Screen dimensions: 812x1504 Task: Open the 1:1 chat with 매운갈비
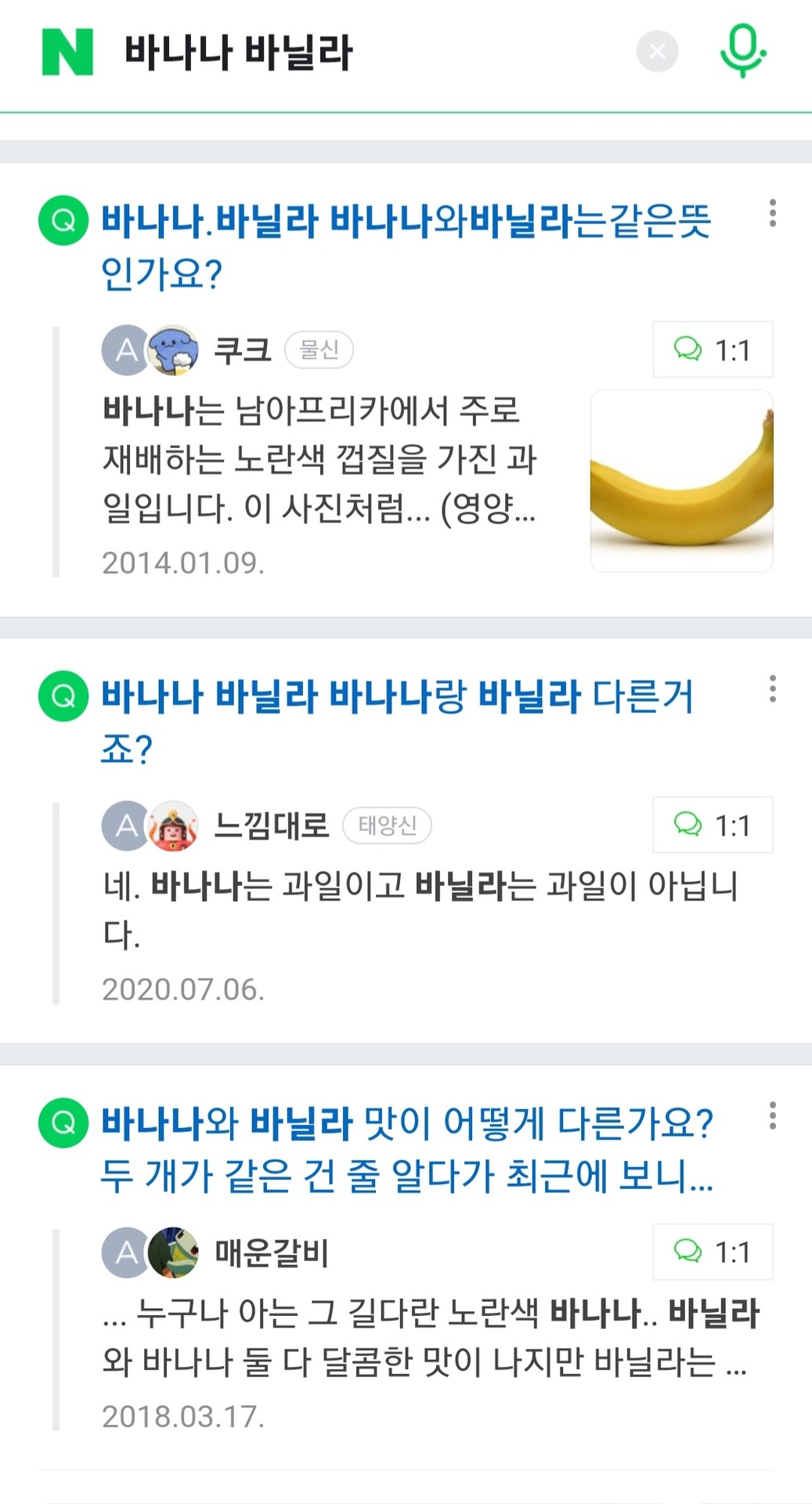(713, 1252)
